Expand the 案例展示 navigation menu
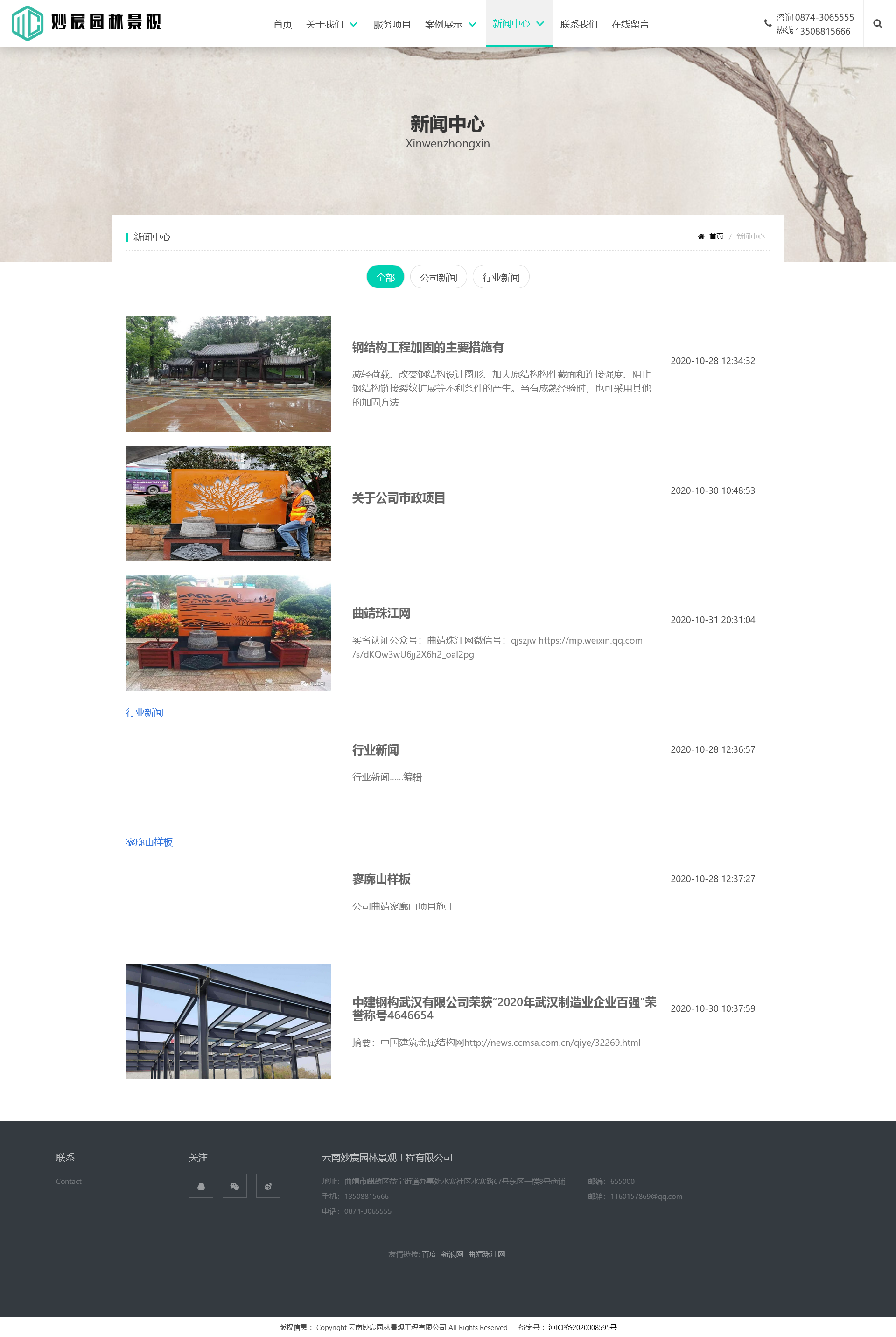Image resolution: width=896 pixels, height=1337 pixels. [450, 24]
